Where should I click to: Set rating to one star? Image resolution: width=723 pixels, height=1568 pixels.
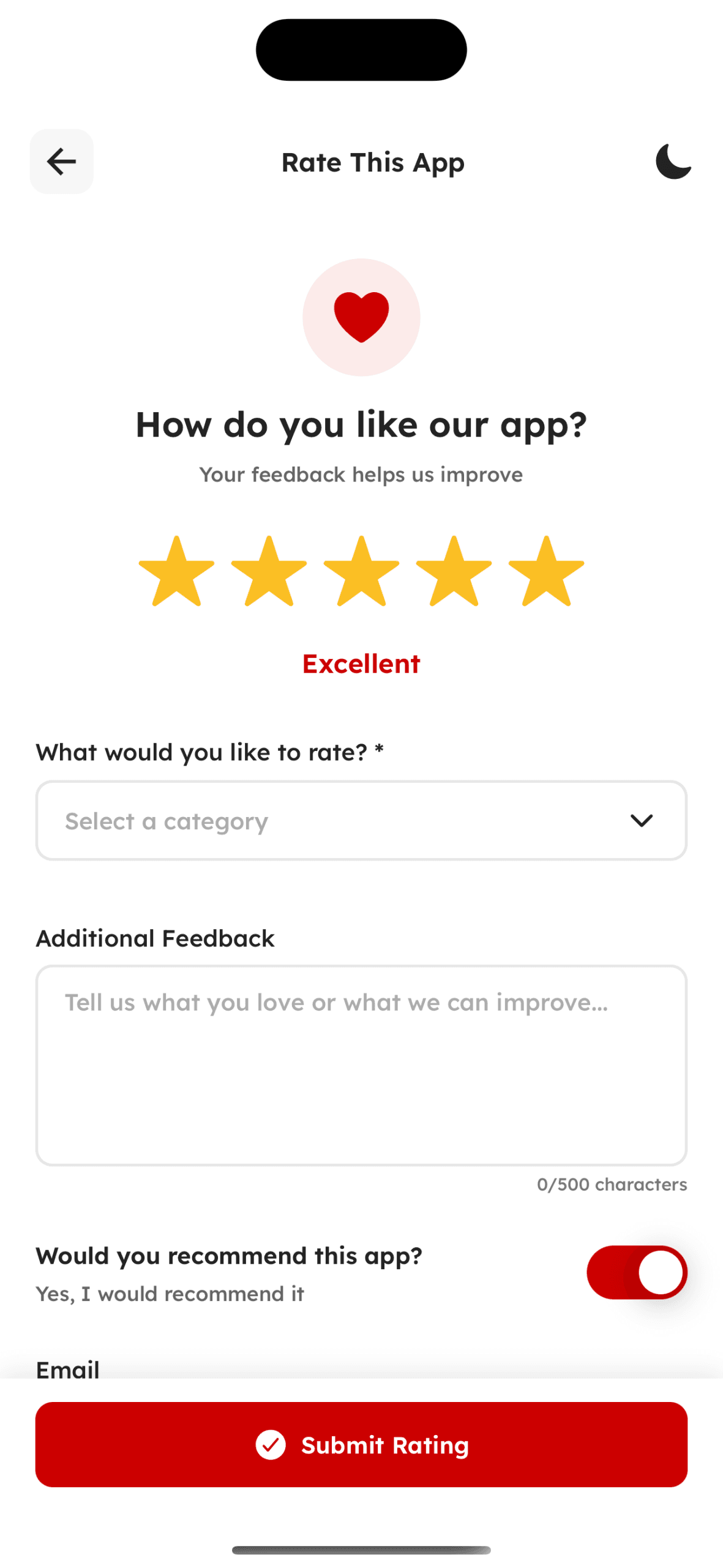pos(176,573)
